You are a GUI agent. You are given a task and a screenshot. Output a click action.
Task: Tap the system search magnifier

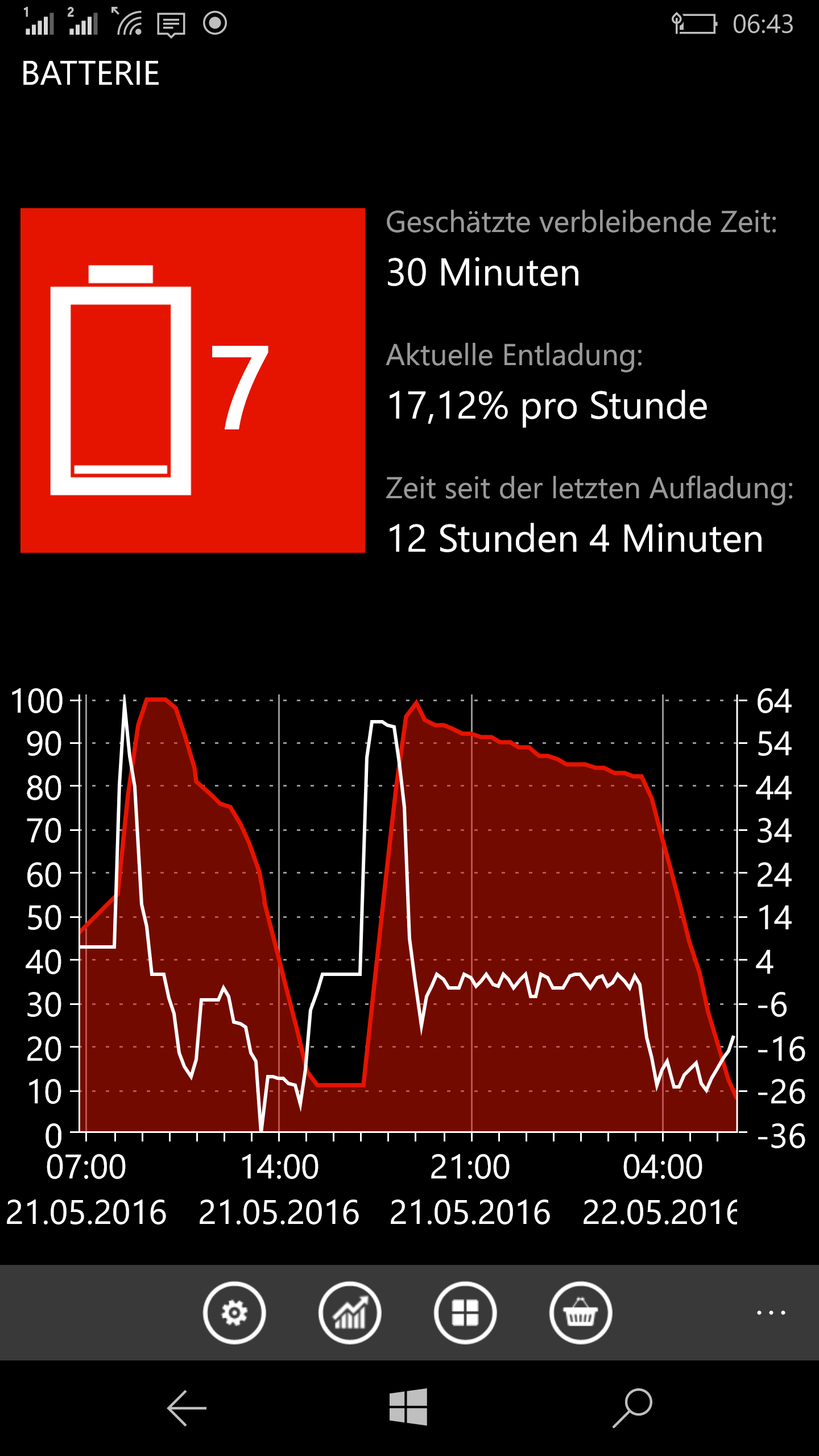coord(632,1408)
